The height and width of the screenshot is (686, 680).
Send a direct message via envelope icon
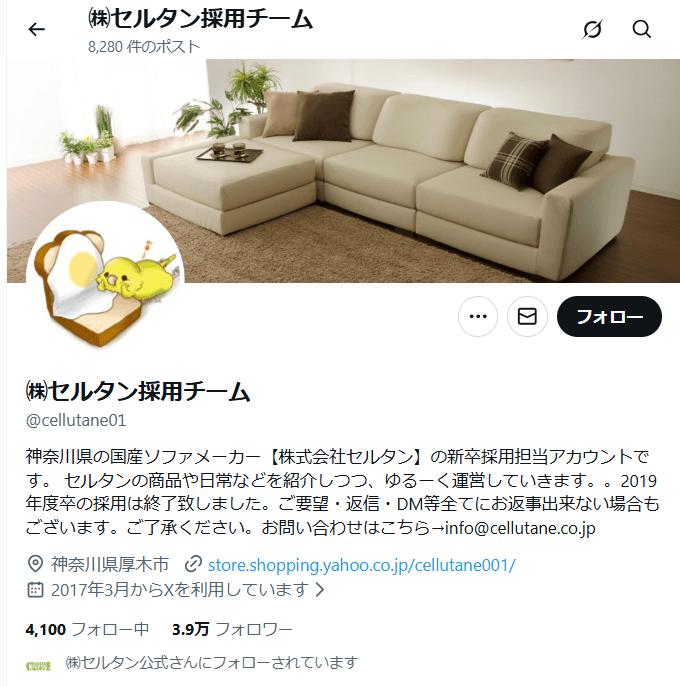(x=527, y=317)
